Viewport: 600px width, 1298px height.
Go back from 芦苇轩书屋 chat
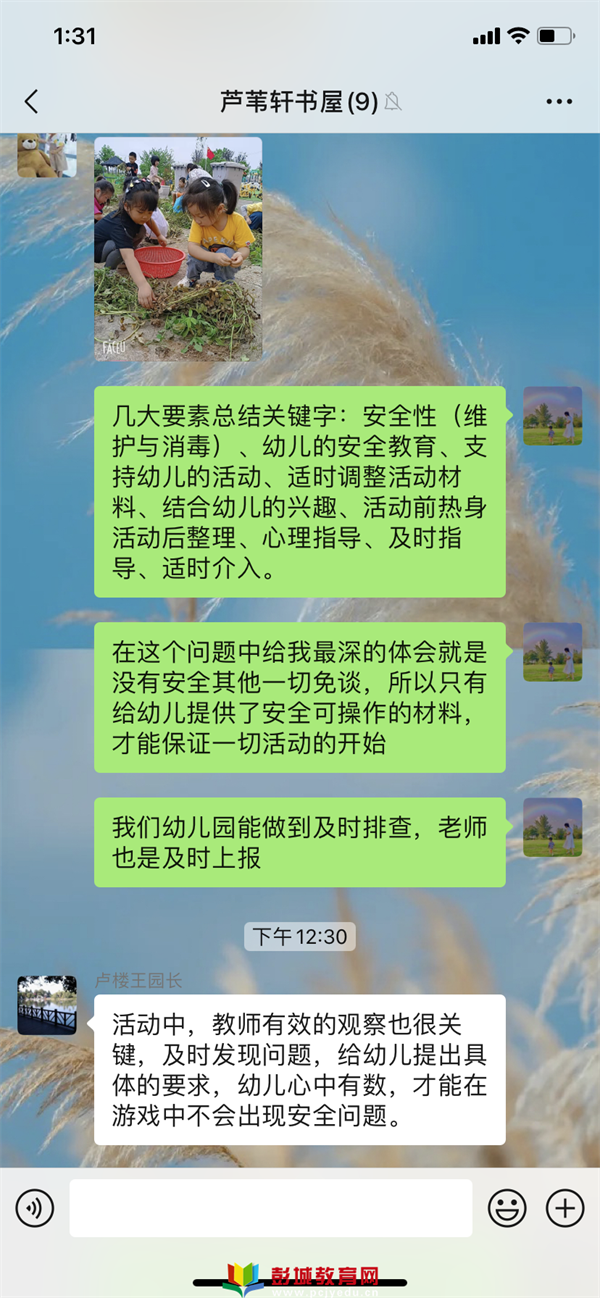coord(31,101)
